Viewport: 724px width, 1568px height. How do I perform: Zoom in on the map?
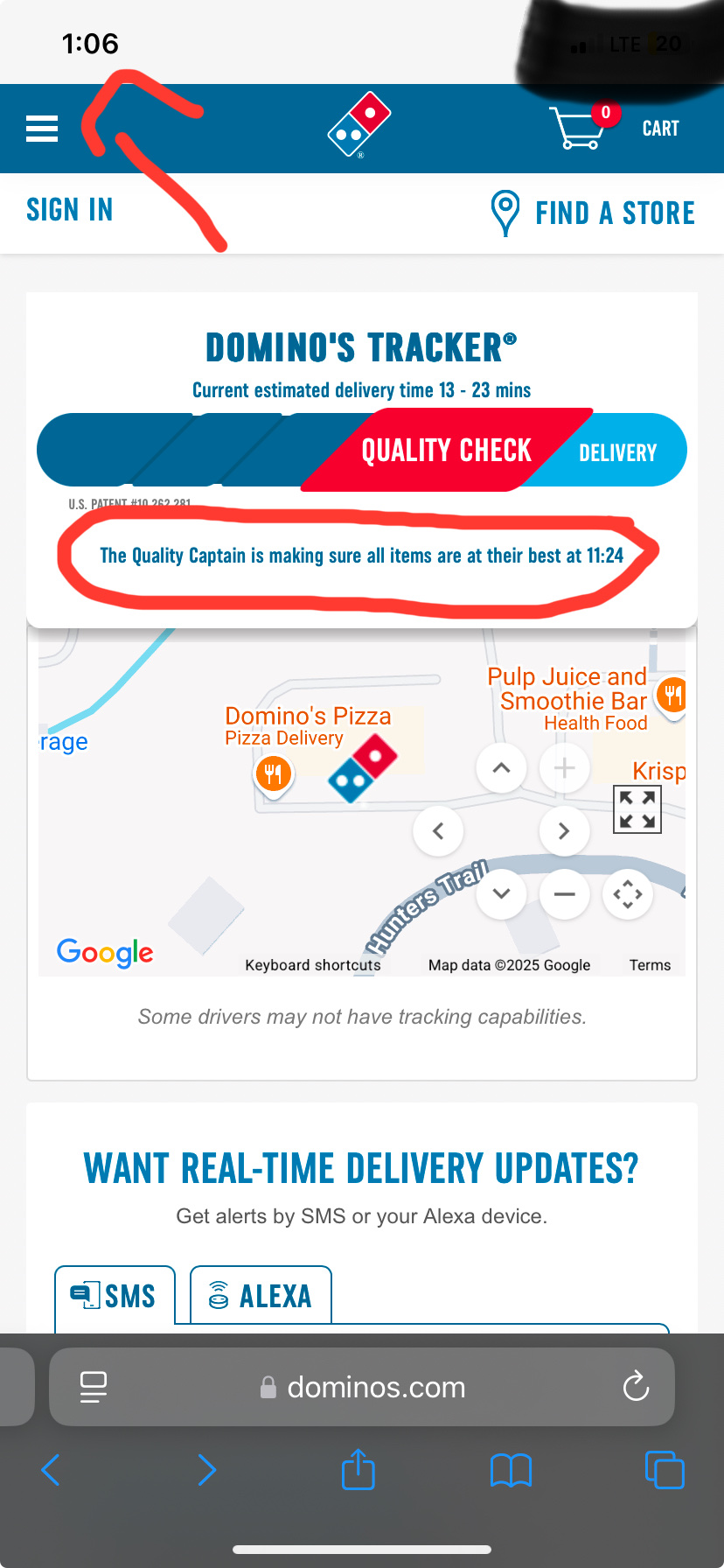(x=564, y=768)
